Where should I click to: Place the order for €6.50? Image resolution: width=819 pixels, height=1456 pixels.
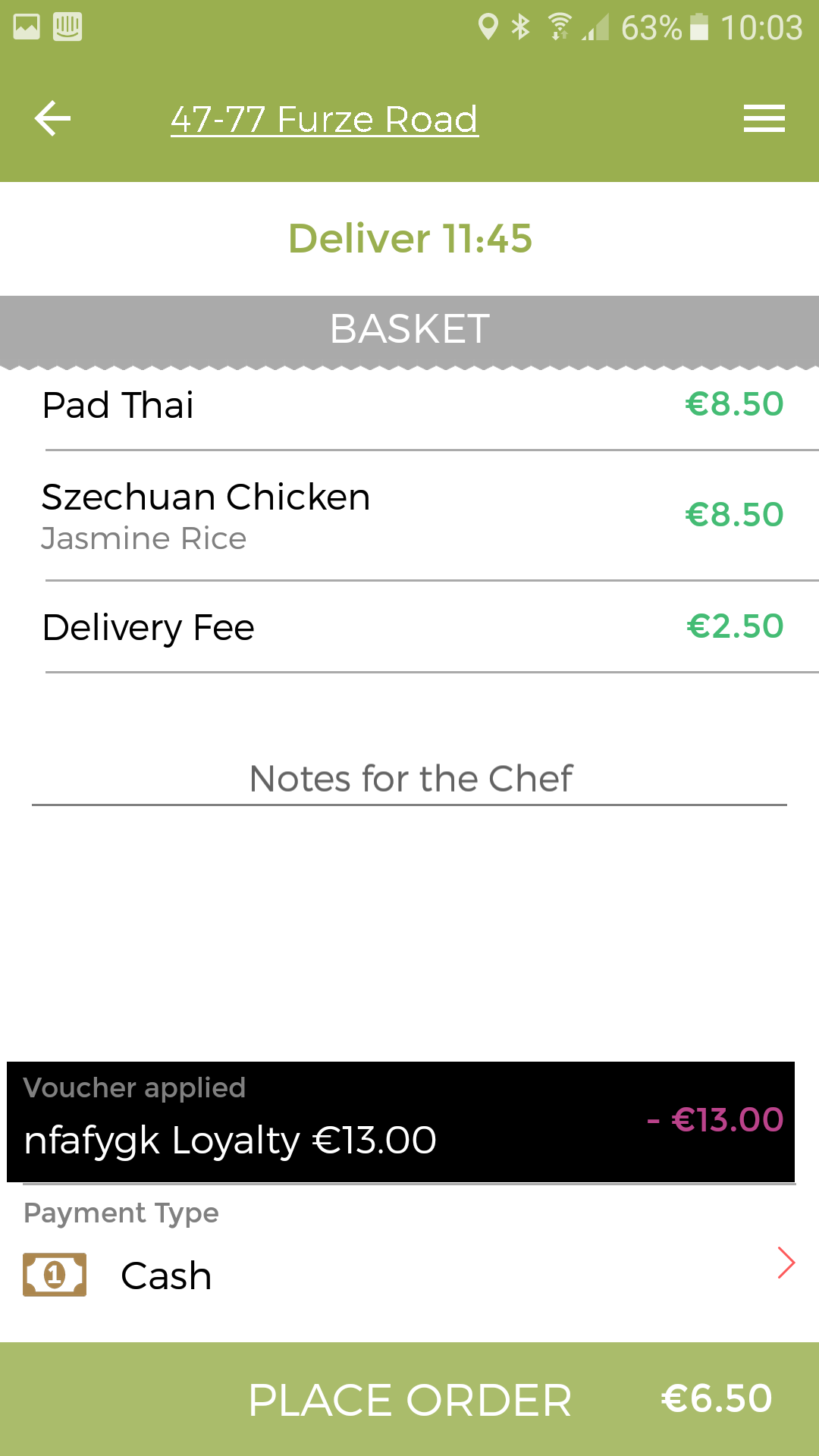pyautogui.click(x=409, y=1399)
